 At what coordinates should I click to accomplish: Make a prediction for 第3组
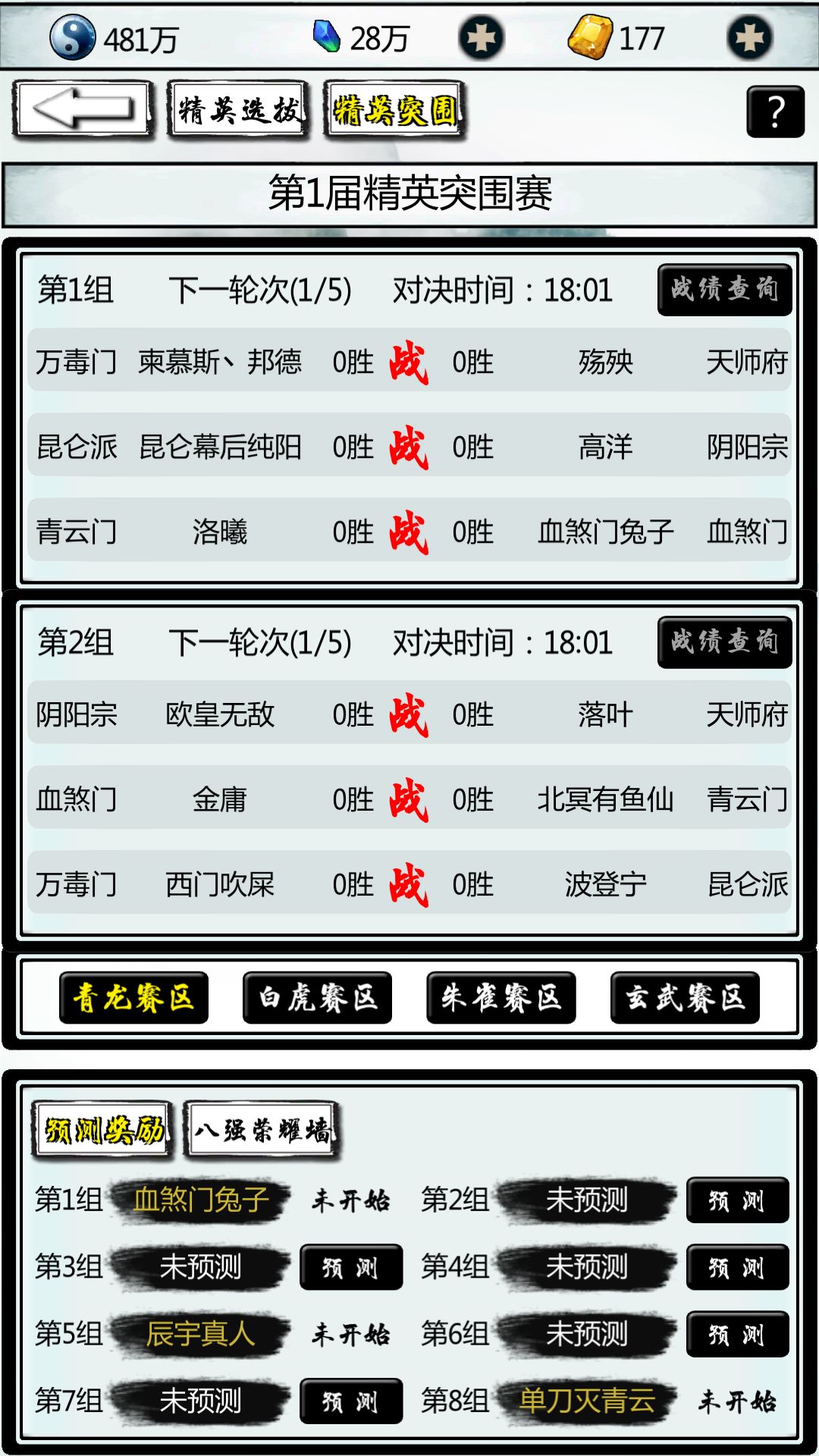click(351, 1267)
